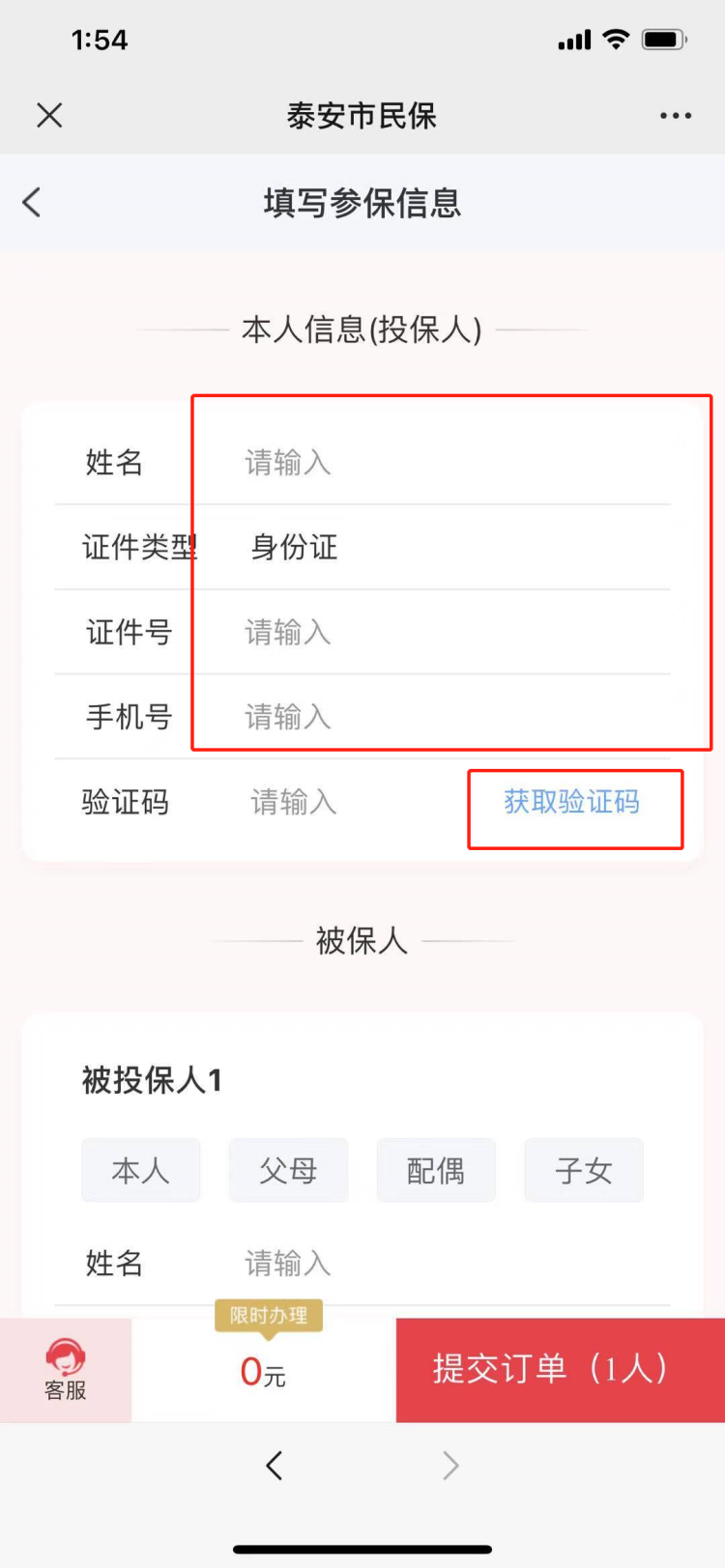The image size is (725, 1568).
Task: Tap the 验证码 input field
Action: tap(338, 802)
